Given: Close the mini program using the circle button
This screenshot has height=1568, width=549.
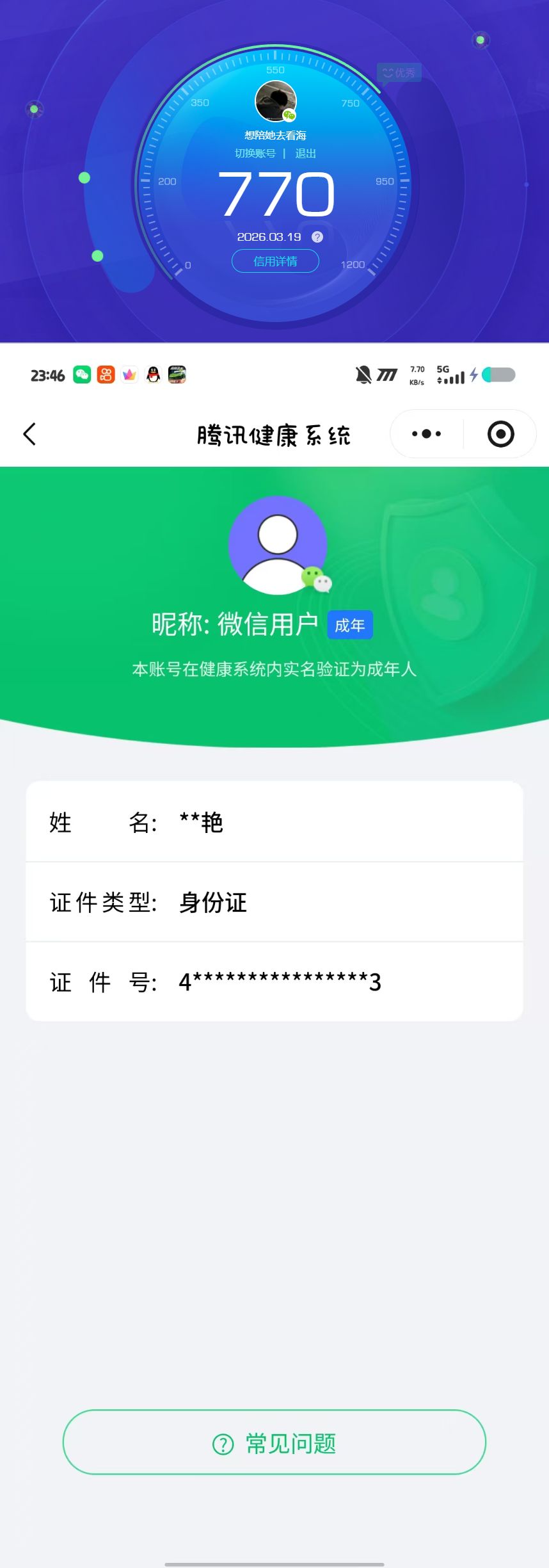Looking at the screenshot, I should pos(500,434).
